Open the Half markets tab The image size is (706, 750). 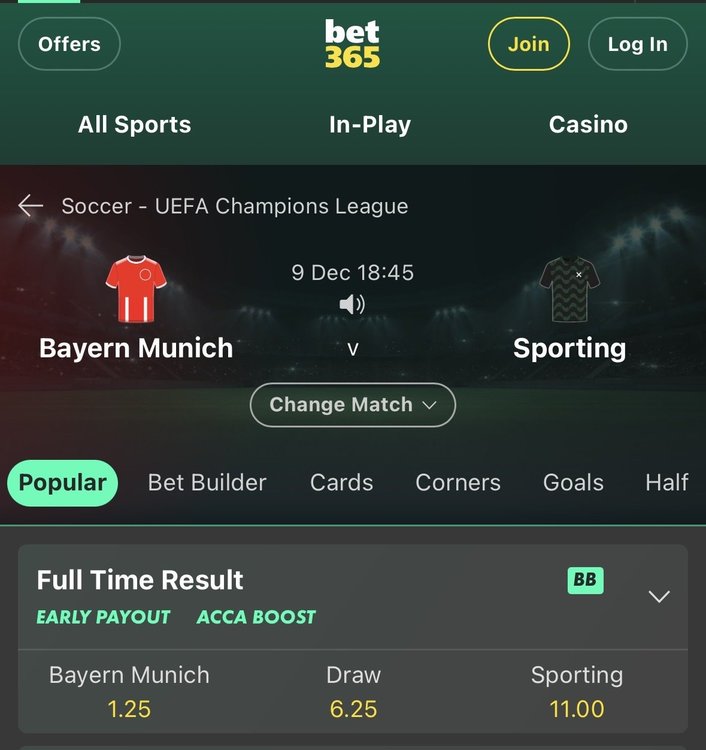coord(666,483)
